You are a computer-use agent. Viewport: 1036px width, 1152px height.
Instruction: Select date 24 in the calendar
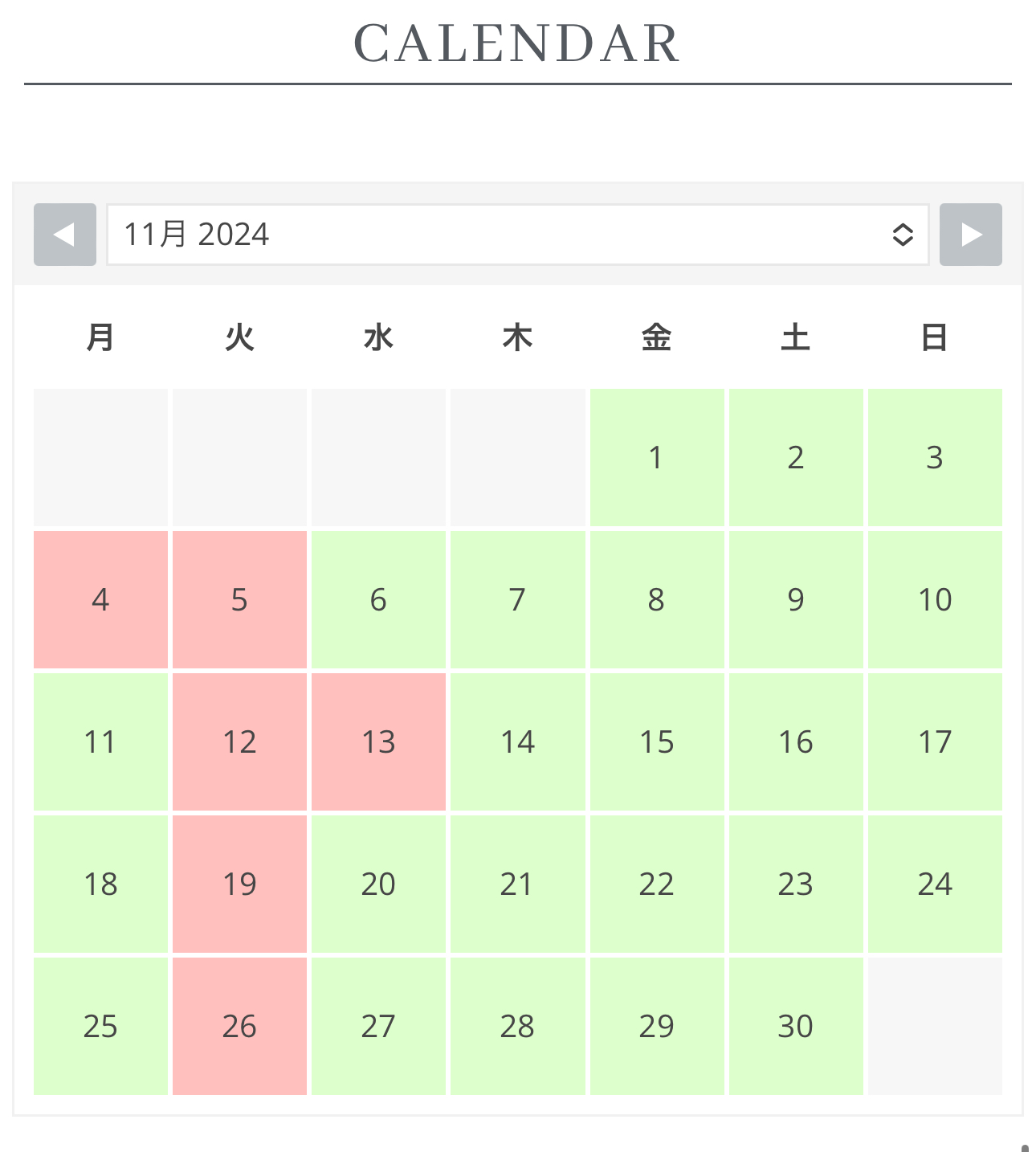[x=934, y=884]
